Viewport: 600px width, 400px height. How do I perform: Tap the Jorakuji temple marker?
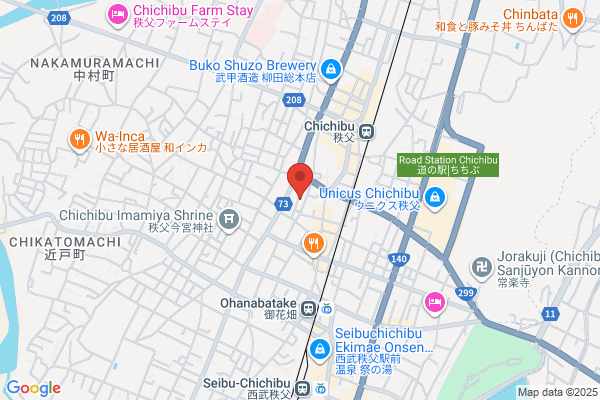click(482, 268)
